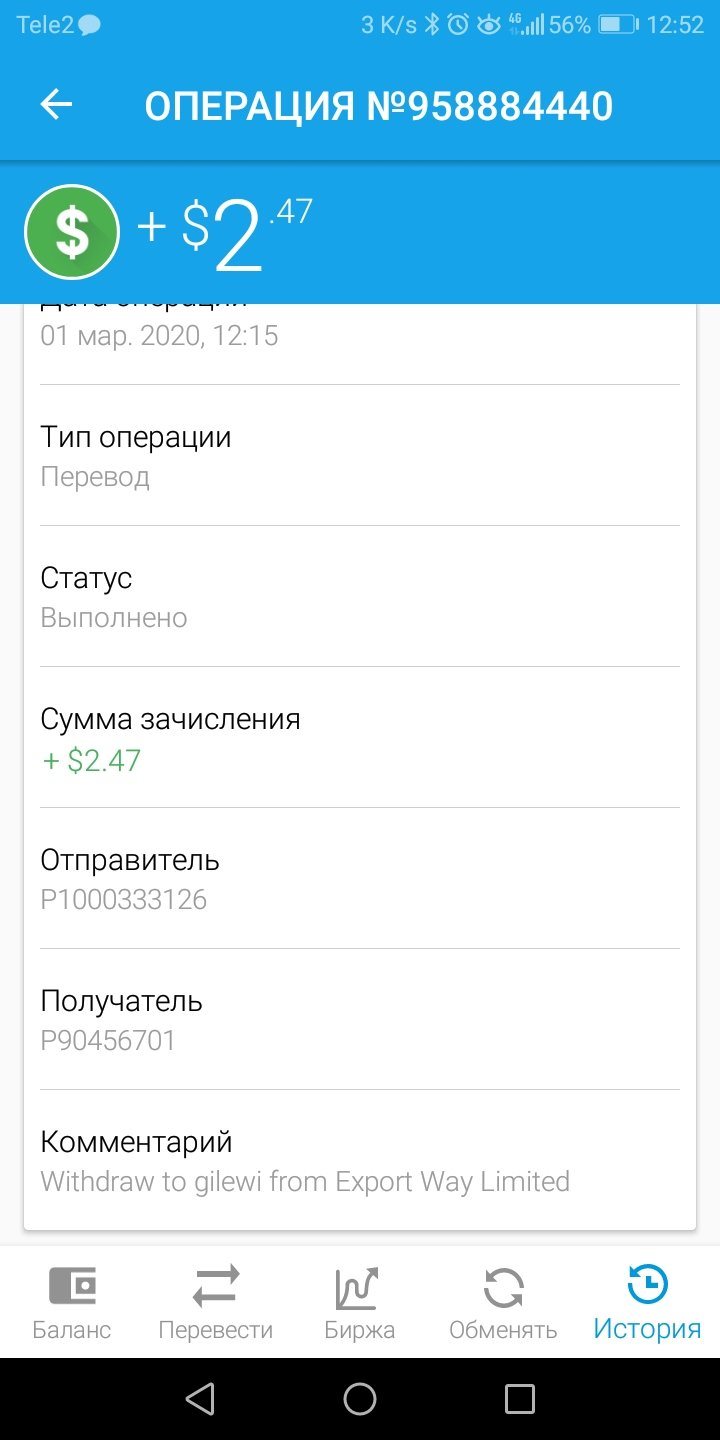Switch to the История tab
The image size is (720, 1440).
pos(647,1303)
